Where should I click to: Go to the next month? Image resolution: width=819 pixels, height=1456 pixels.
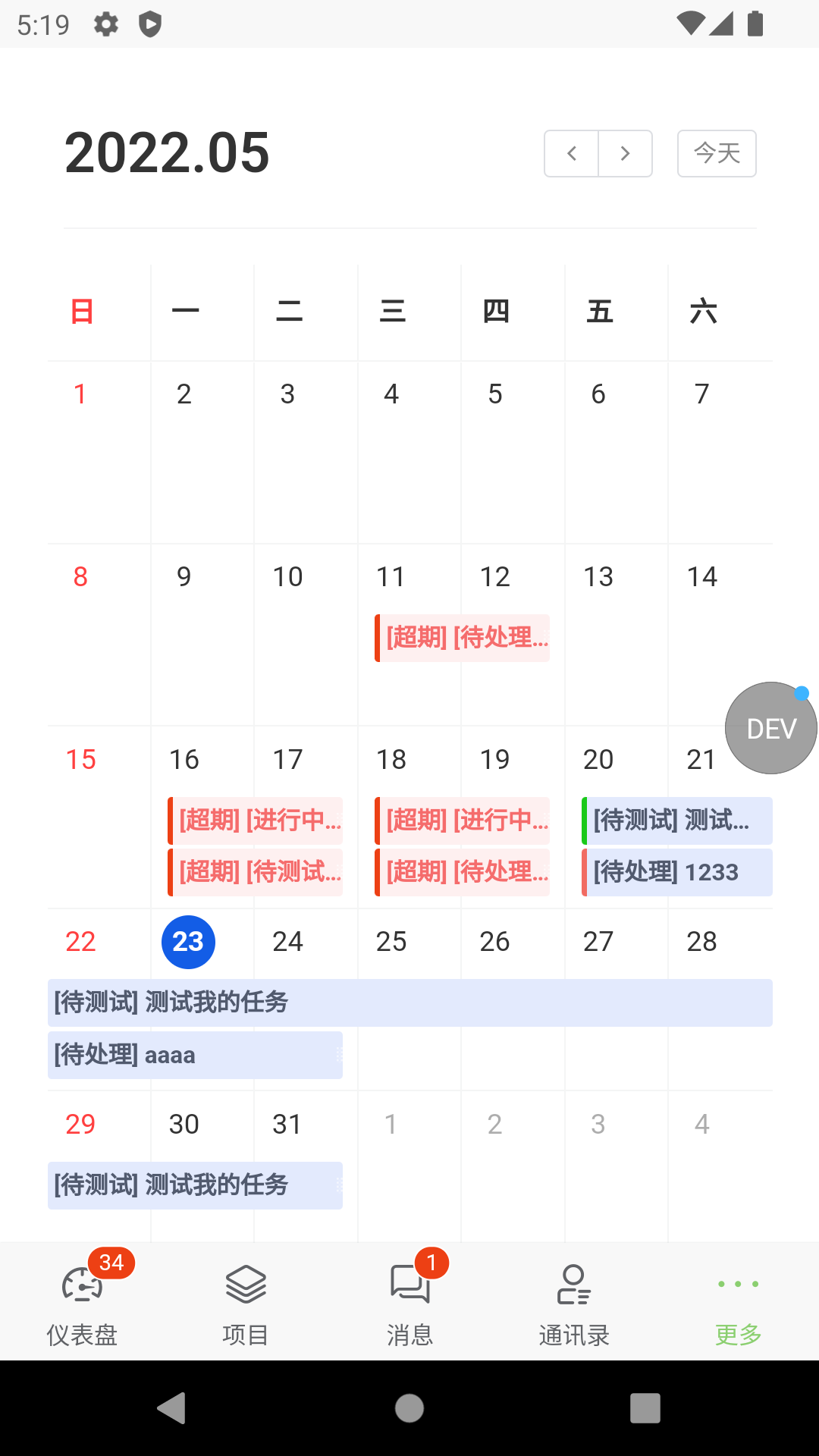[626, 153]
